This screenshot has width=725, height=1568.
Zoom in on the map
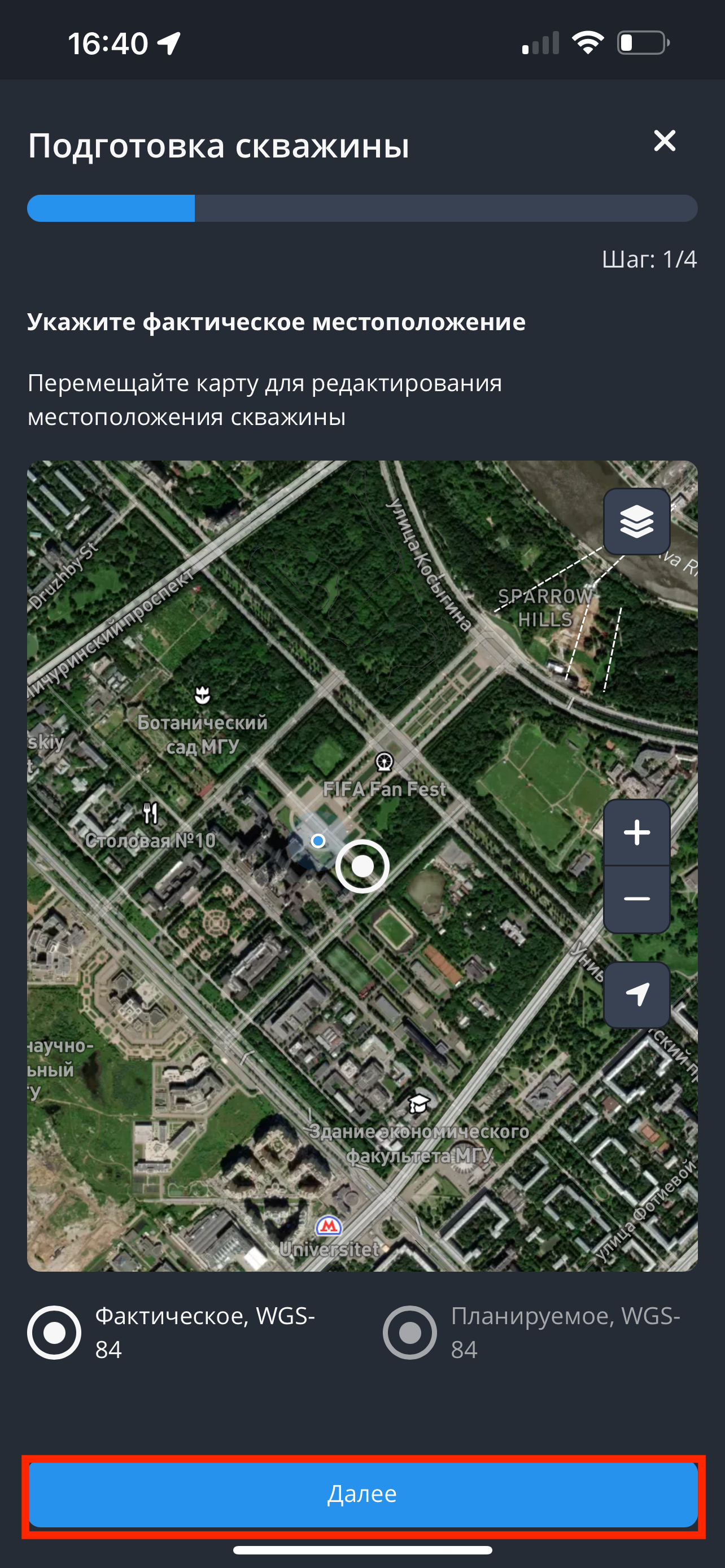[x=636, y=832]
